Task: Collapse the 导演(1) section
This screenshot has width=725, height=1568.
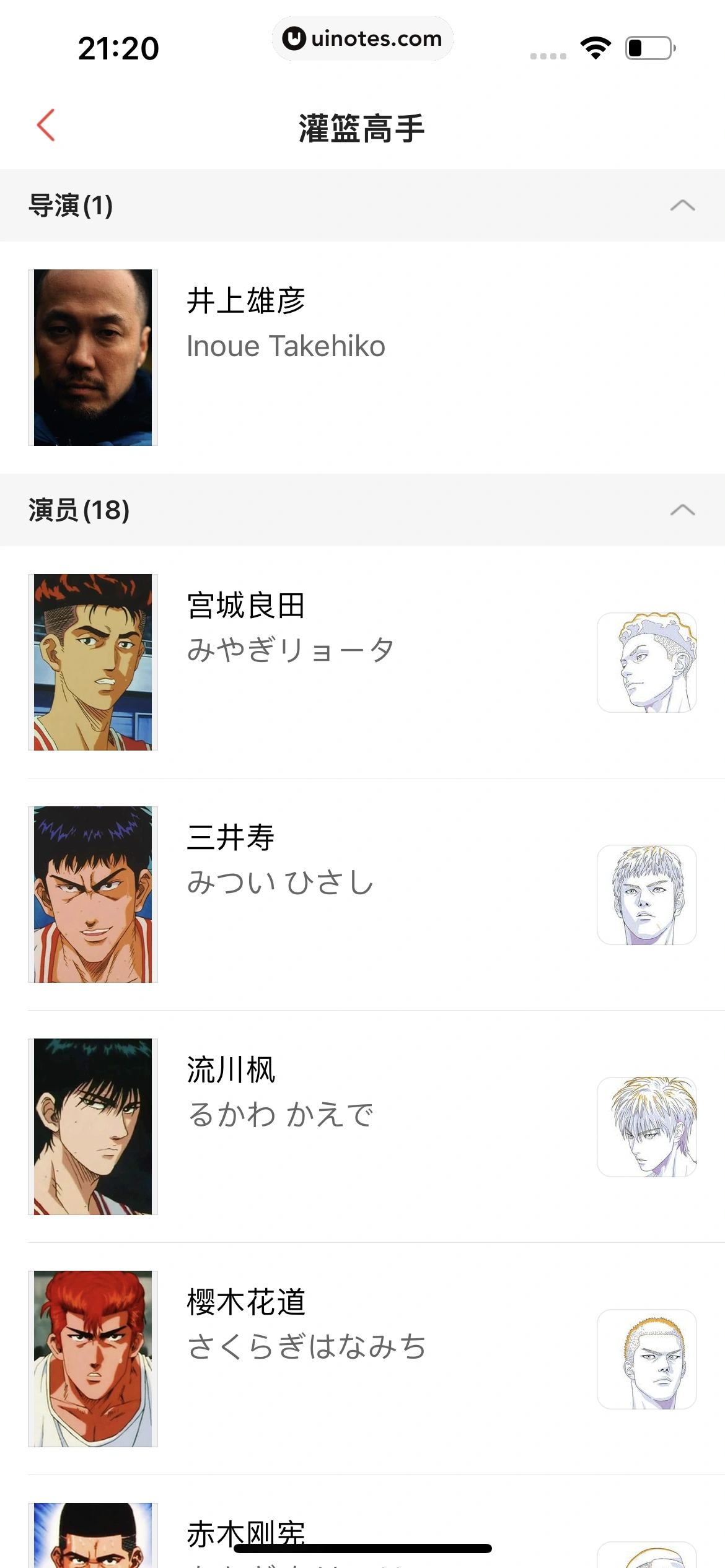Action: pyautogui.click(x=682, y=204)
